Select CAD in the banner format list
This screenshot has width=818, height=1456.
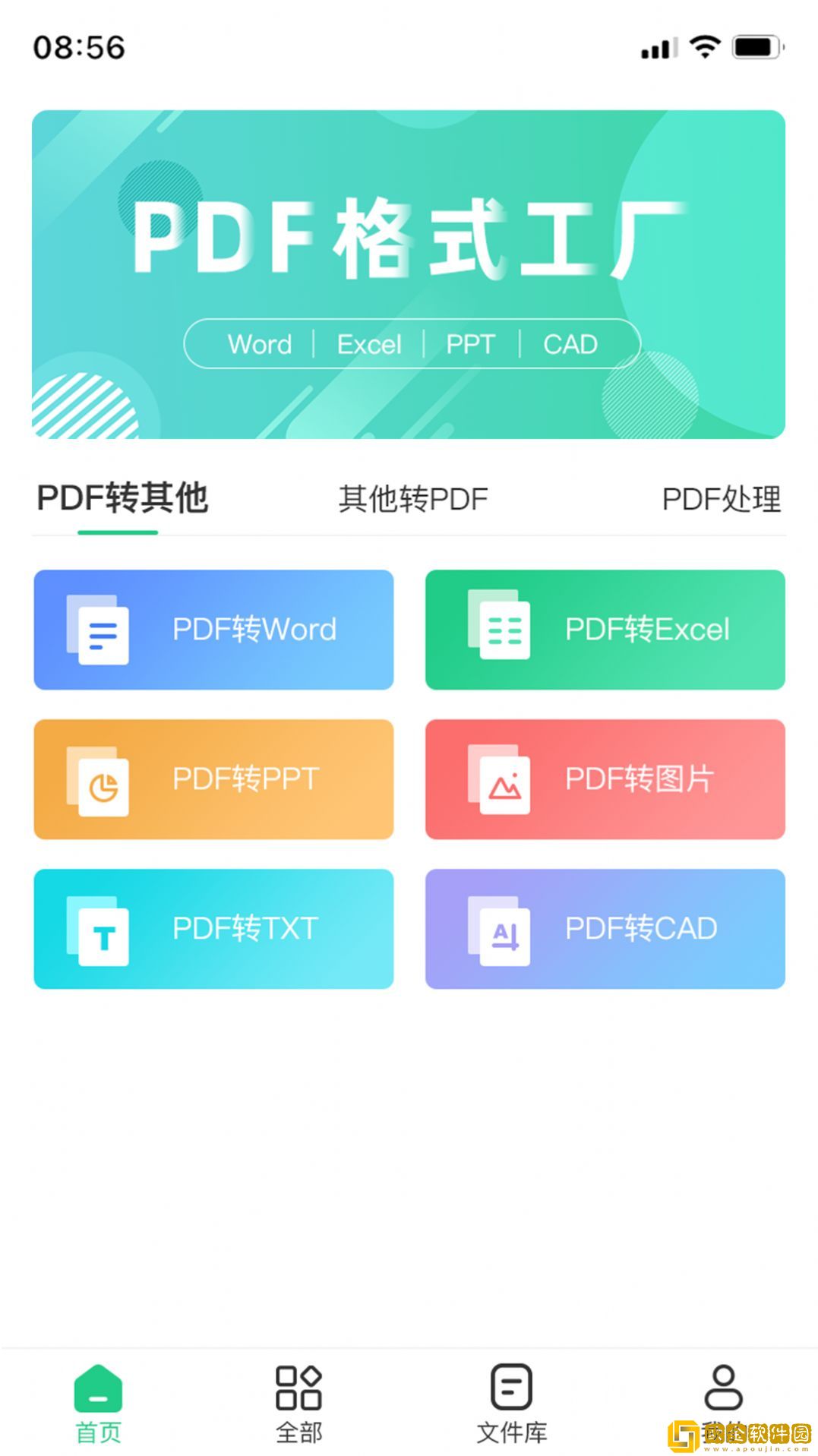(x=569, y=344)
